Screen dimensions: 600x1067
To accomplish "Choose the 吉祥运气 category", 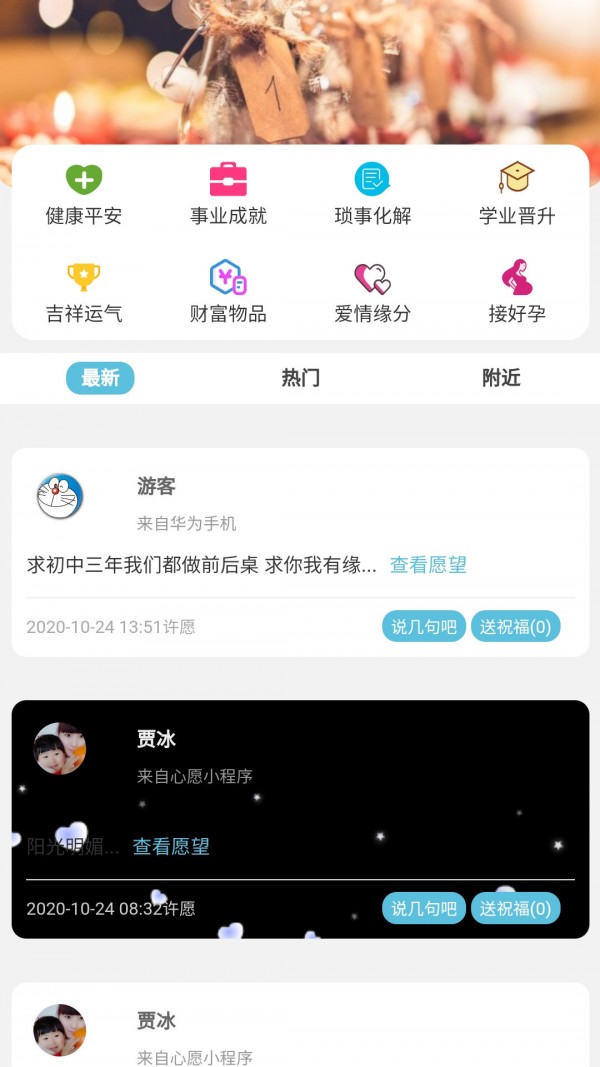I will coord(84,292).
